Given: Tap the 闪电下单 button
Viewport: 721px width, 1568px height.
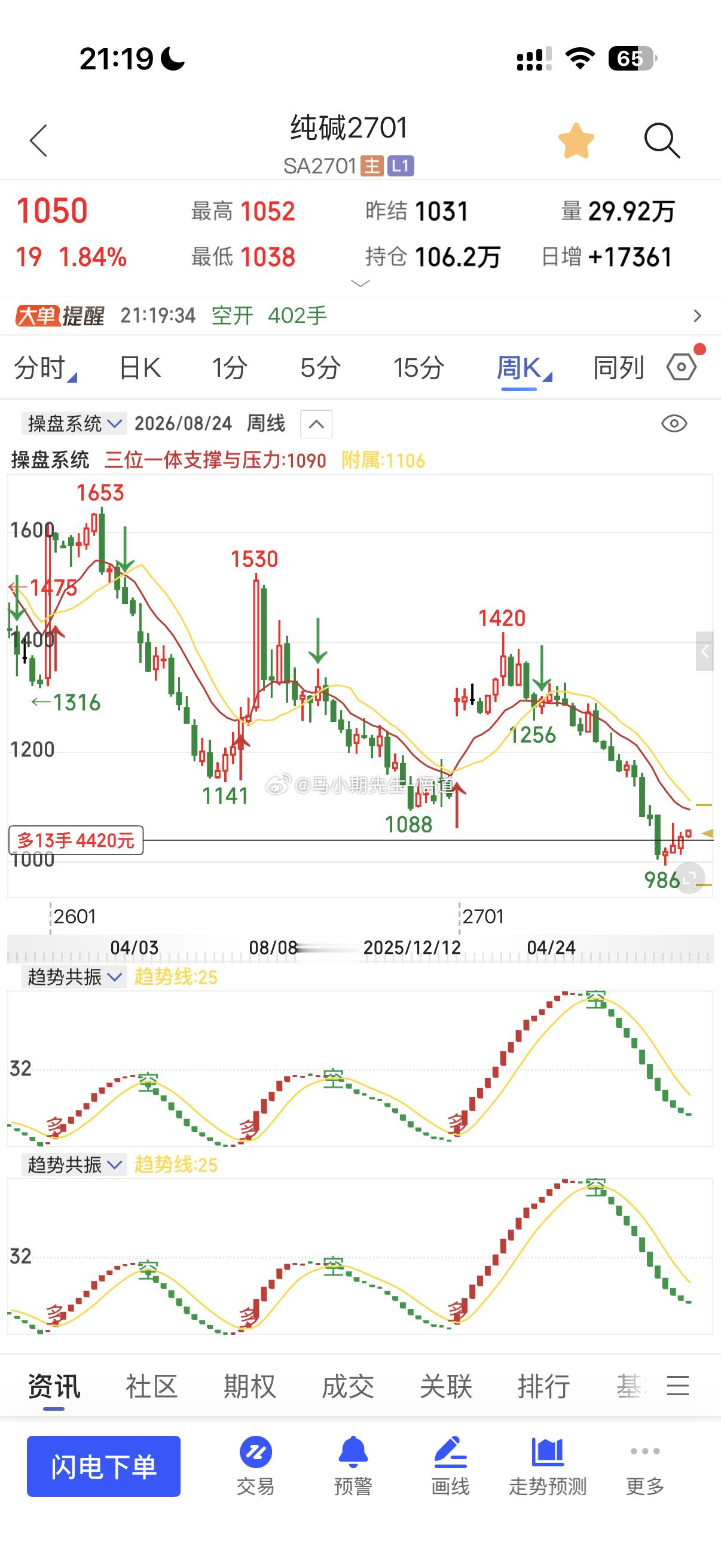Looking at the screenshot, I should click(103, 1466).
